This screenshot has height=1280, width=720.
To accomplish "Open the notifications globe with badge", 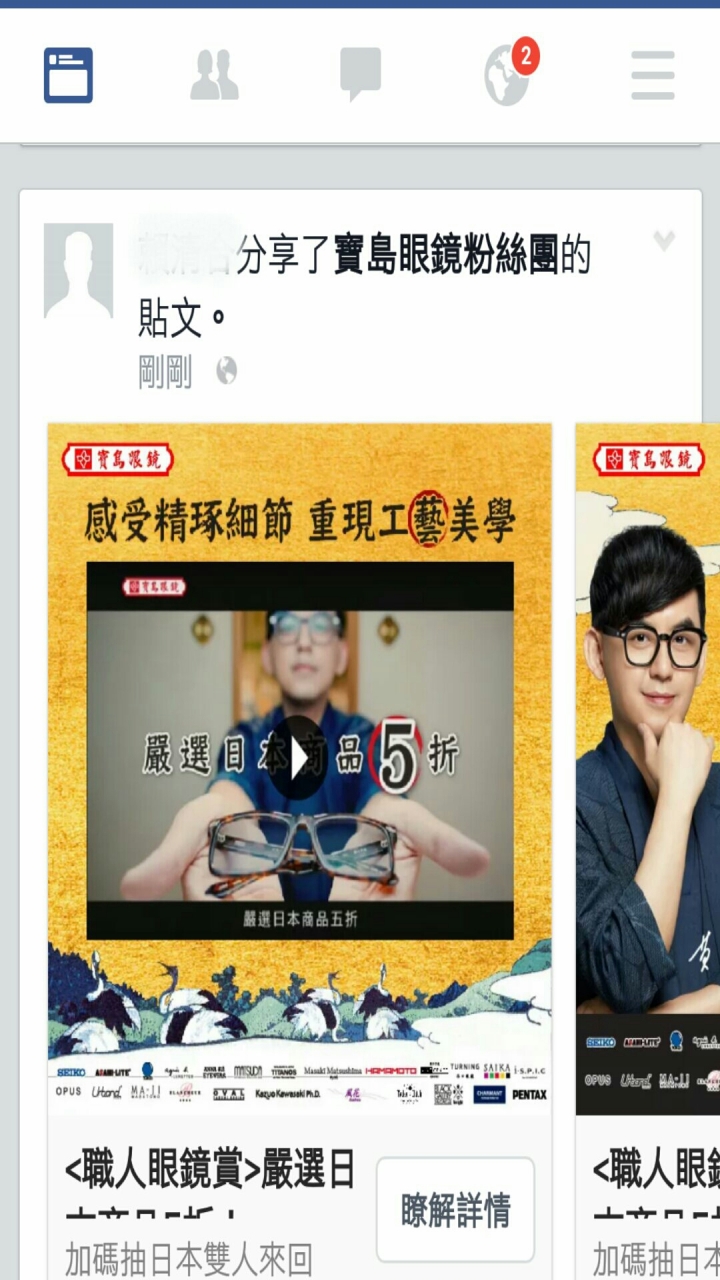I will coord(508,75).
